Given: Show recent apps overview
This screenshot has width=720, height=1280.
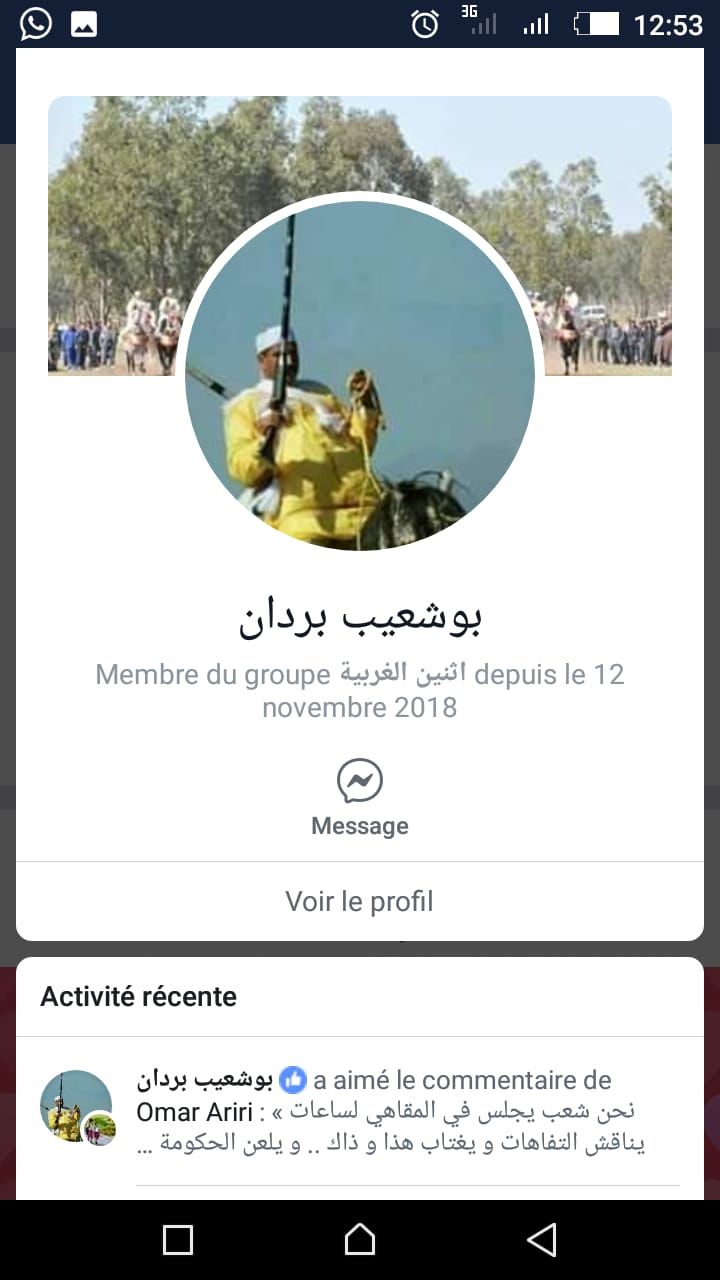Looking at the screenshot, I should [178, 1240].
